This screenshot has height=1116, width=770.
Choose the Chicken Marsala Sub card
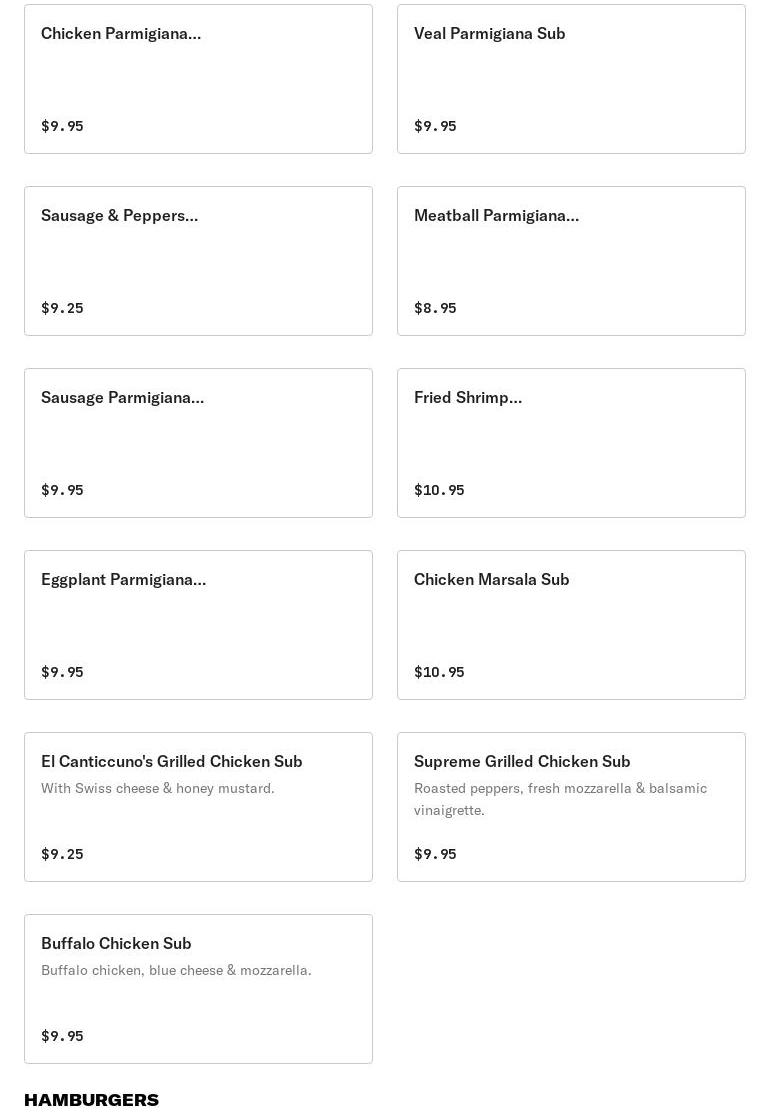571,625
